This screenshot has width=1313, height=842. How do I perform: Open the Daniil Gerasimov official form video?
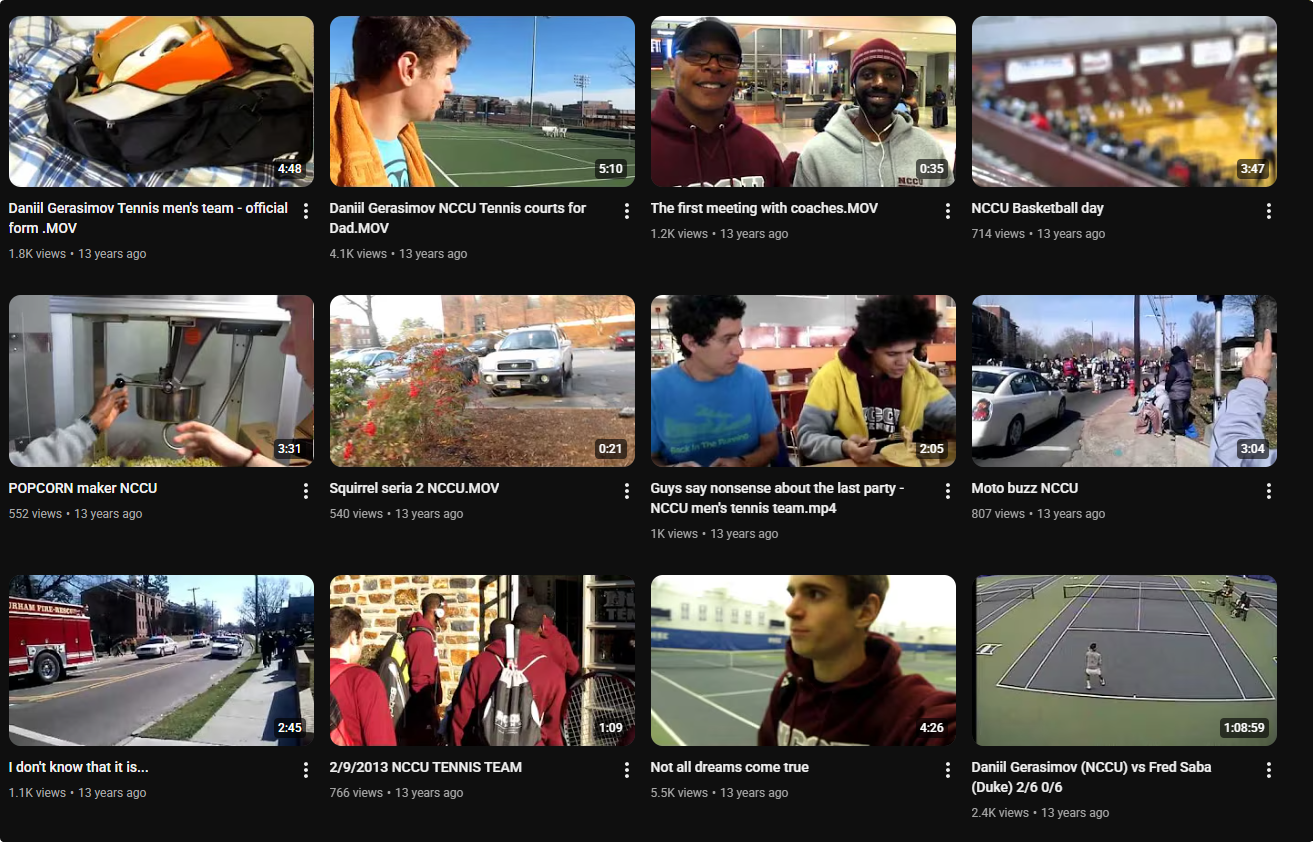tap(161, 102)
